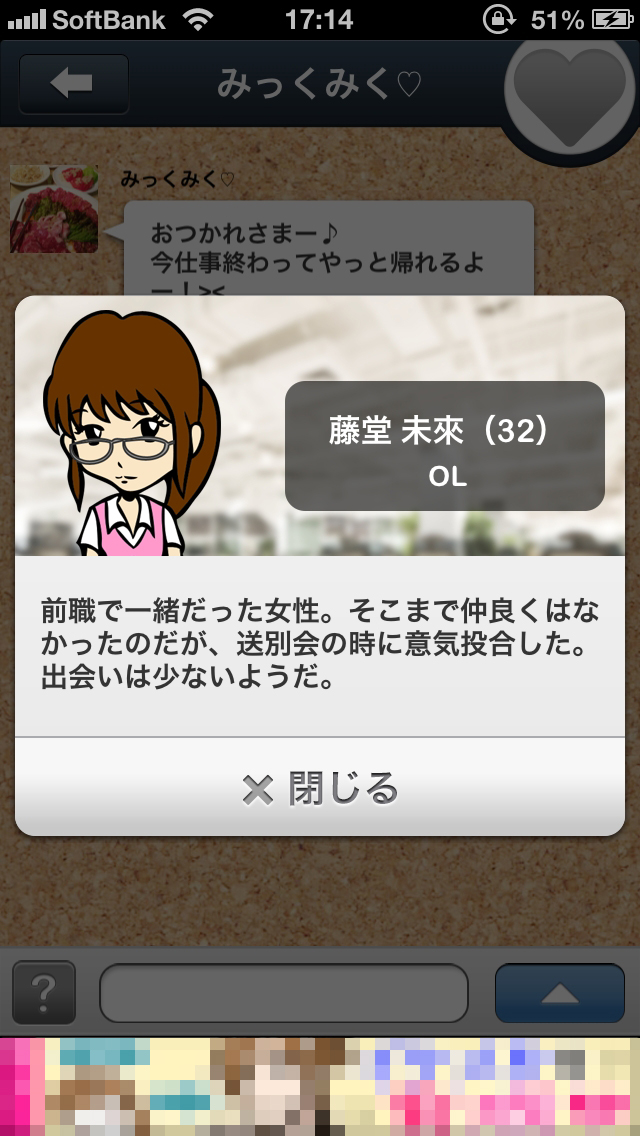Open みっくみく's avatar picture
The width and height of the screenshot is (640, 1136).
coord(54,208)
